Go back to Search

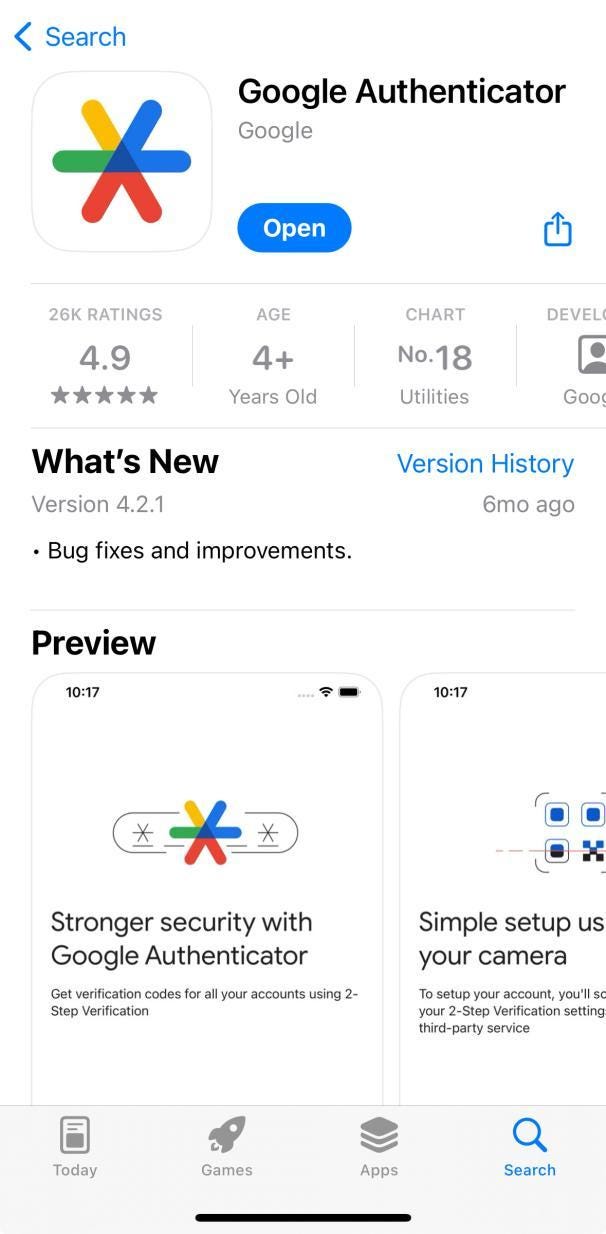(70, 37)
